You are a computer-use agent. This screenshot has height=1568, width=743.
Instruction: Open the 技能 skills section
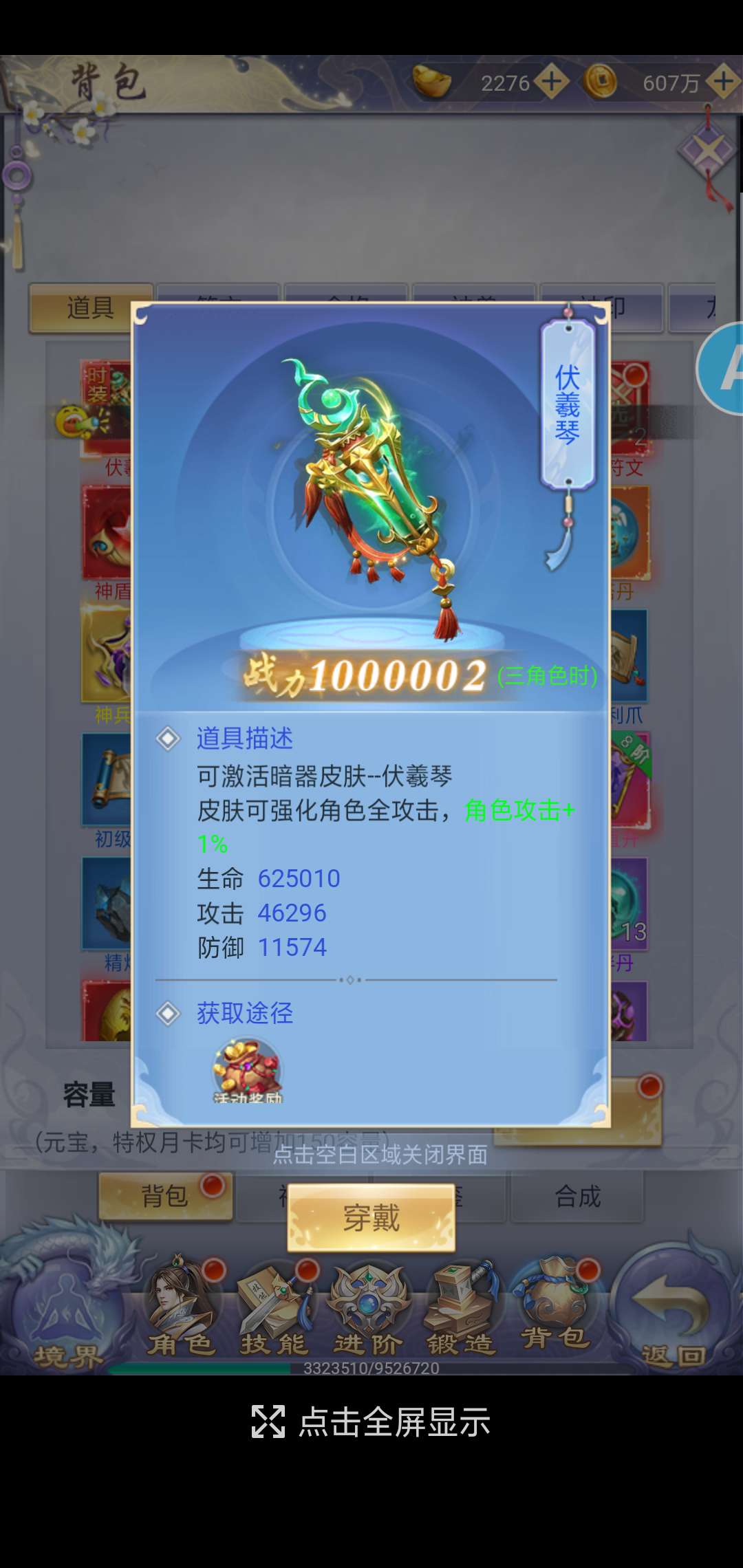(274, 1309)
